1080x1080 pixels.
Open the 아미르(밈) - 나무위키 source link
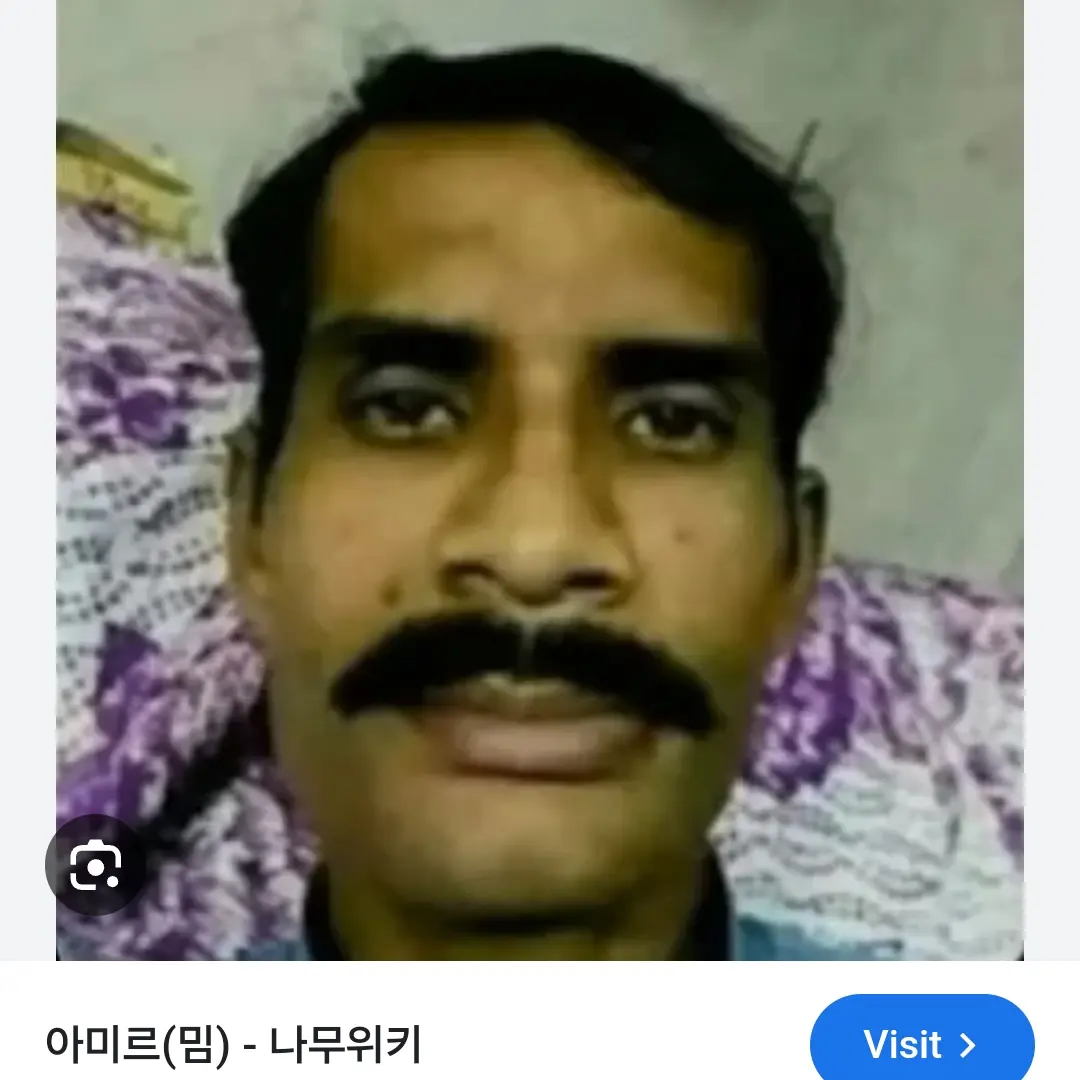pos(233,1044)
